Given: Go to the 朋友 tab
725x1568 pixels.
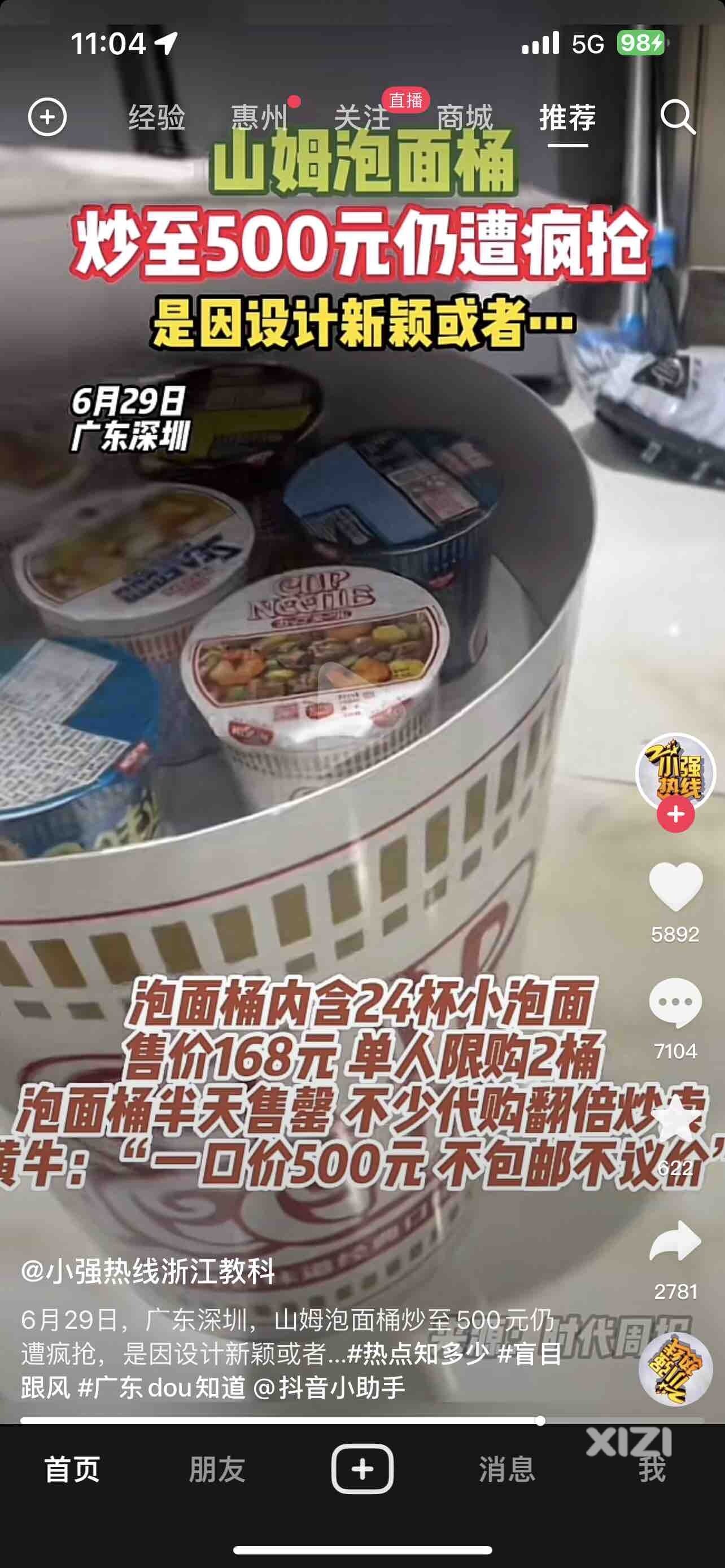Looking at the screenshot, I should point(217,1469).
